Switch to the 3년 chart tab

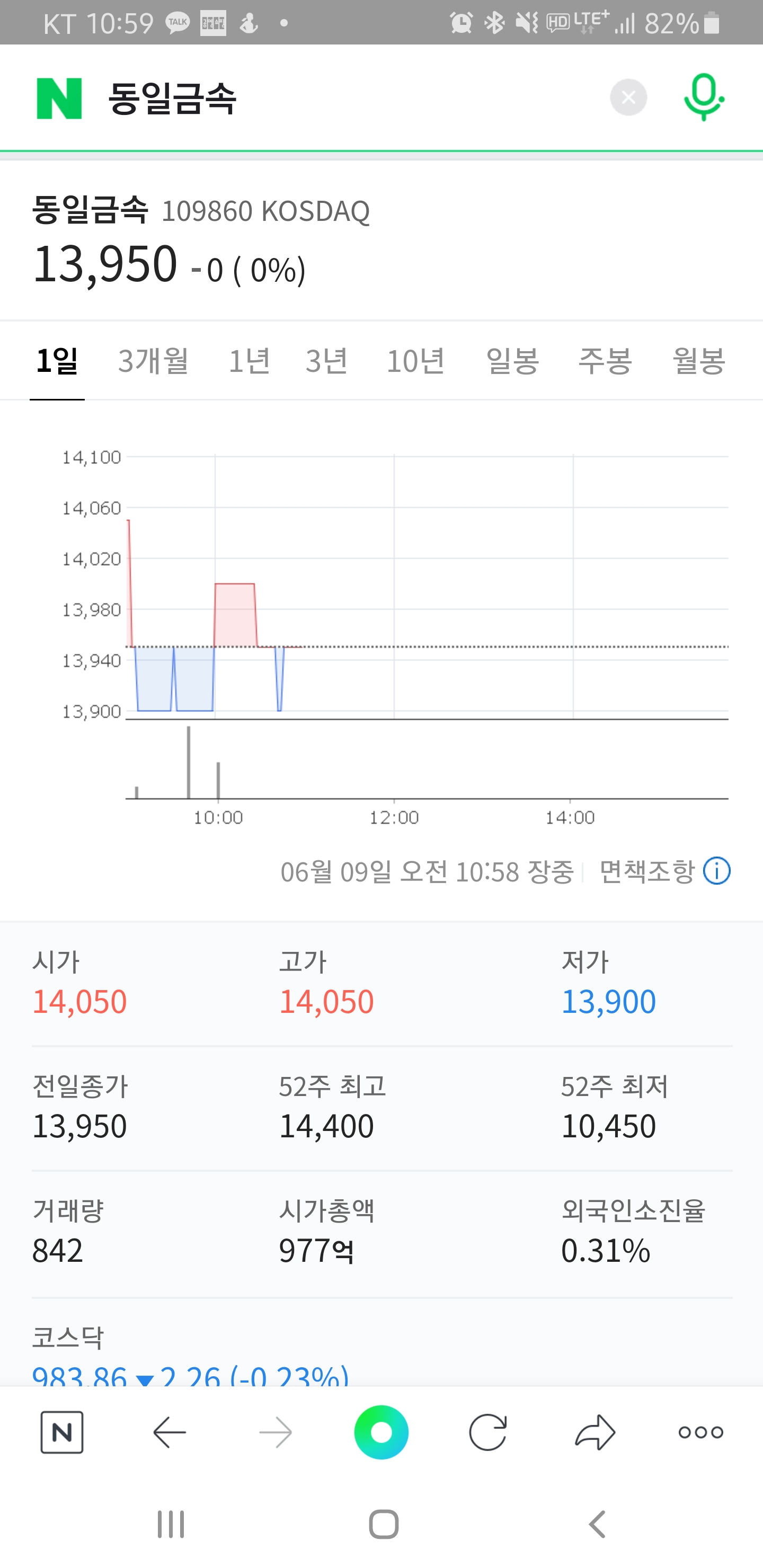(327, 361)
